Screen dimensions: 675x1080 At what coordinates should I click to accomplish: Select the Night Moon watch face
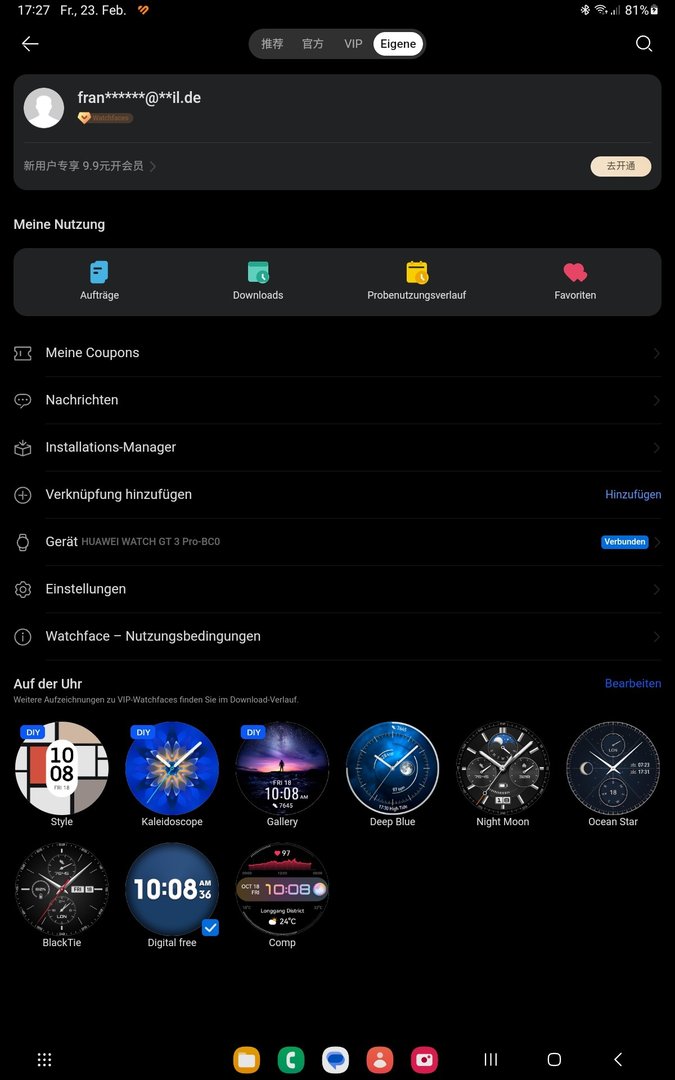pyautogui.click(x=502, y=768)
